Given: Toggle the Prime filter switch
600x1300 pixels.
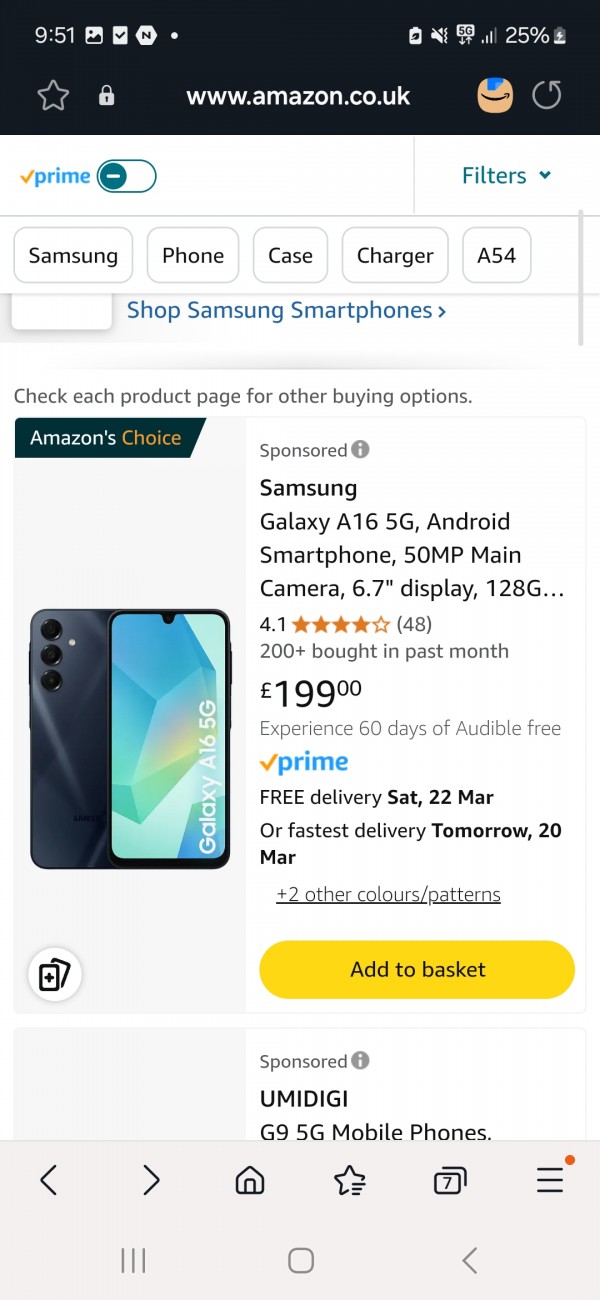Looking at the screenshot, I should point(127,177).
